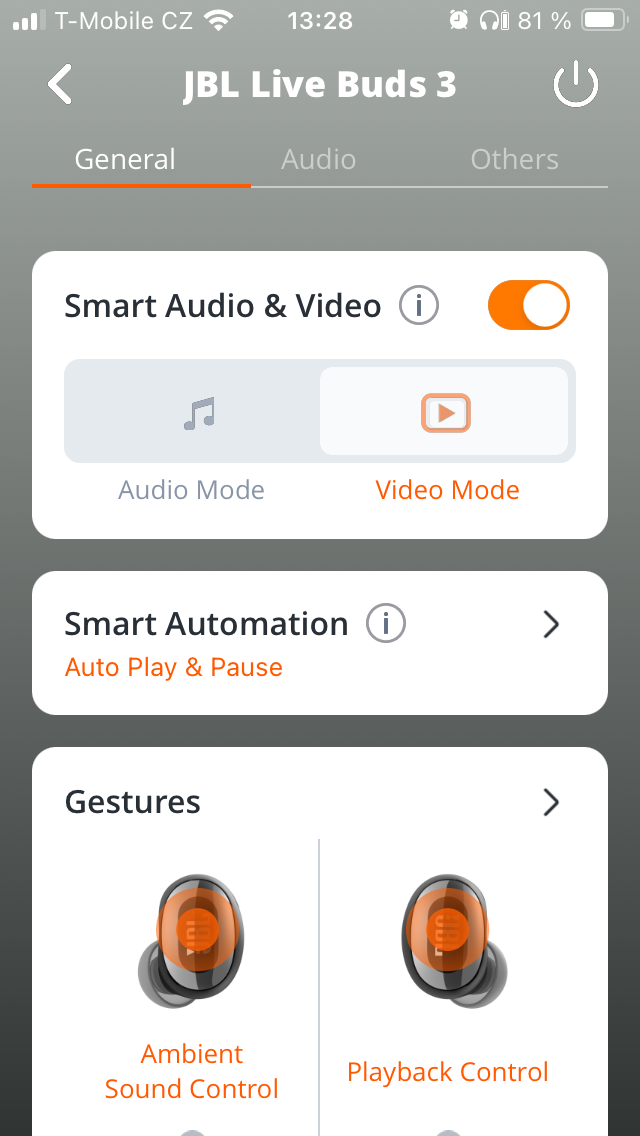Select Audio Mode
This screenshot has width=640, height=1136.
192,412
